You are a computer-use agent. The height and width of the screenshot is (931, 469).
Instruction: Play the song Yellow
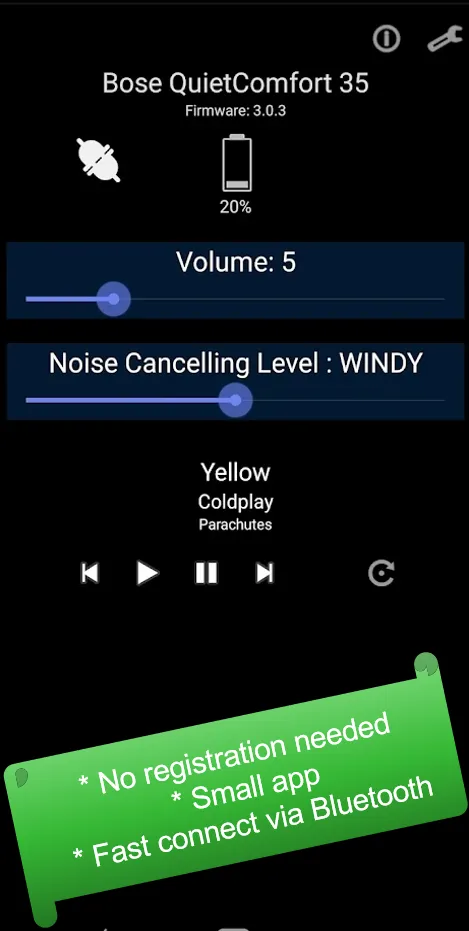point(147,573)
